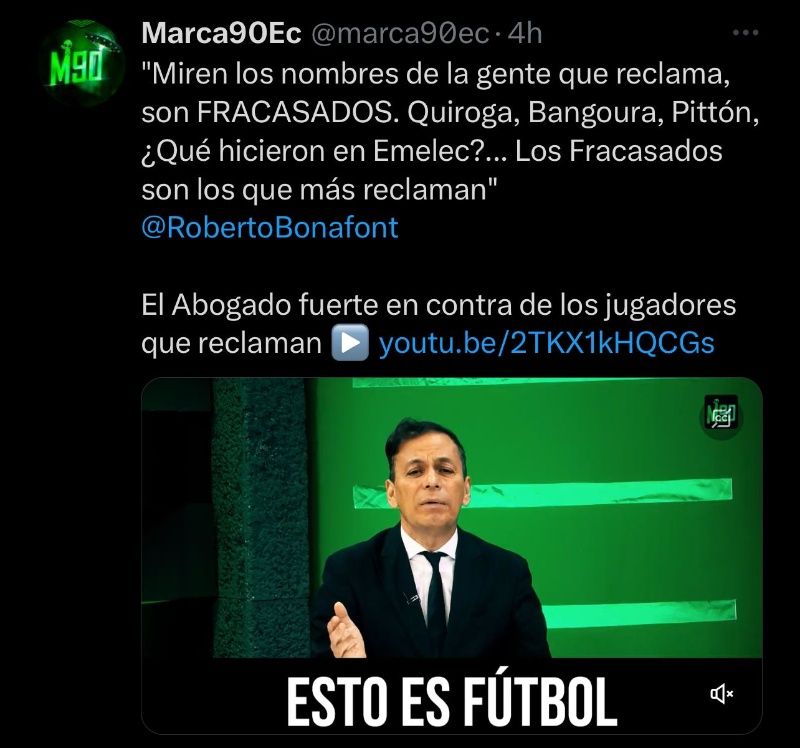Image resolution: width=800 pixels, height=748 pixels.
Task: Open the tweet's overflow menu
Action: click(746, 33)
